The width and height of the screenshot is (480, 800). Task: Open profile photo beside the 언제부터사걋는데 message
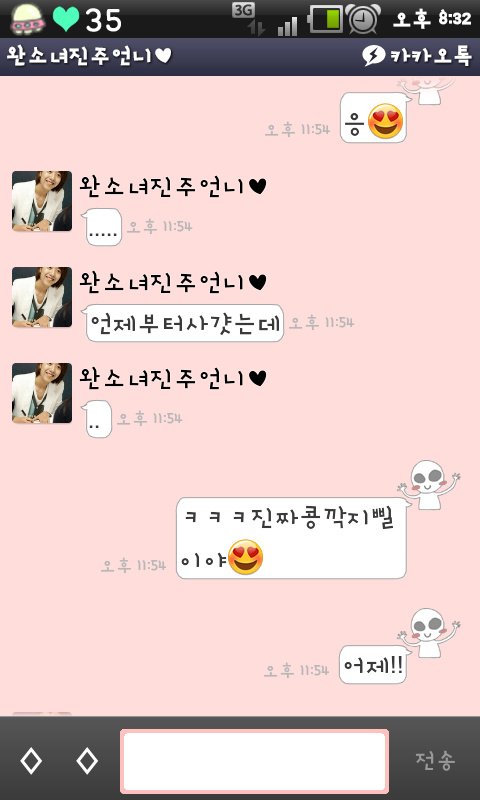[42, 297]
